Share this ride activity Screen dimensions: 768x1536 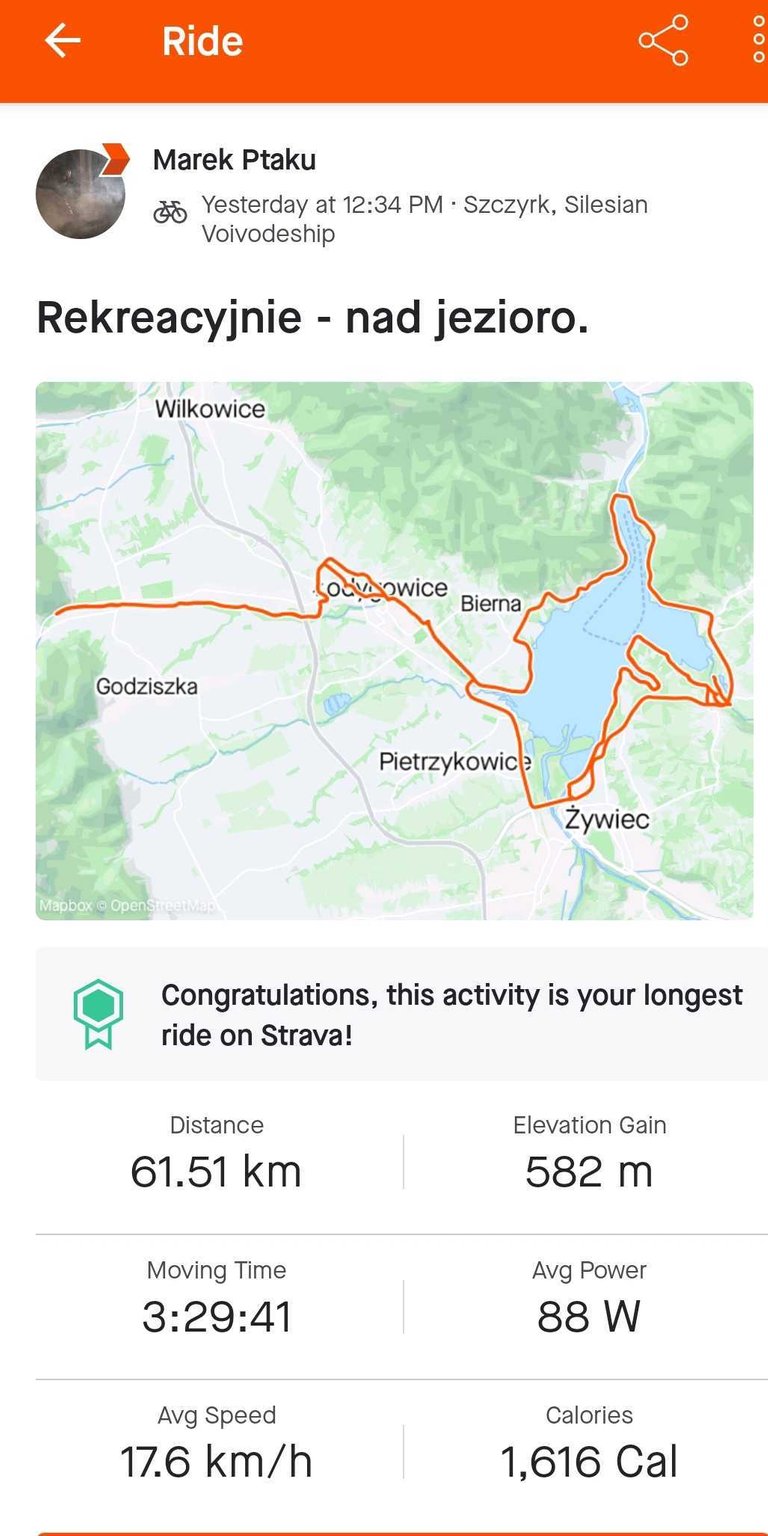663,41
